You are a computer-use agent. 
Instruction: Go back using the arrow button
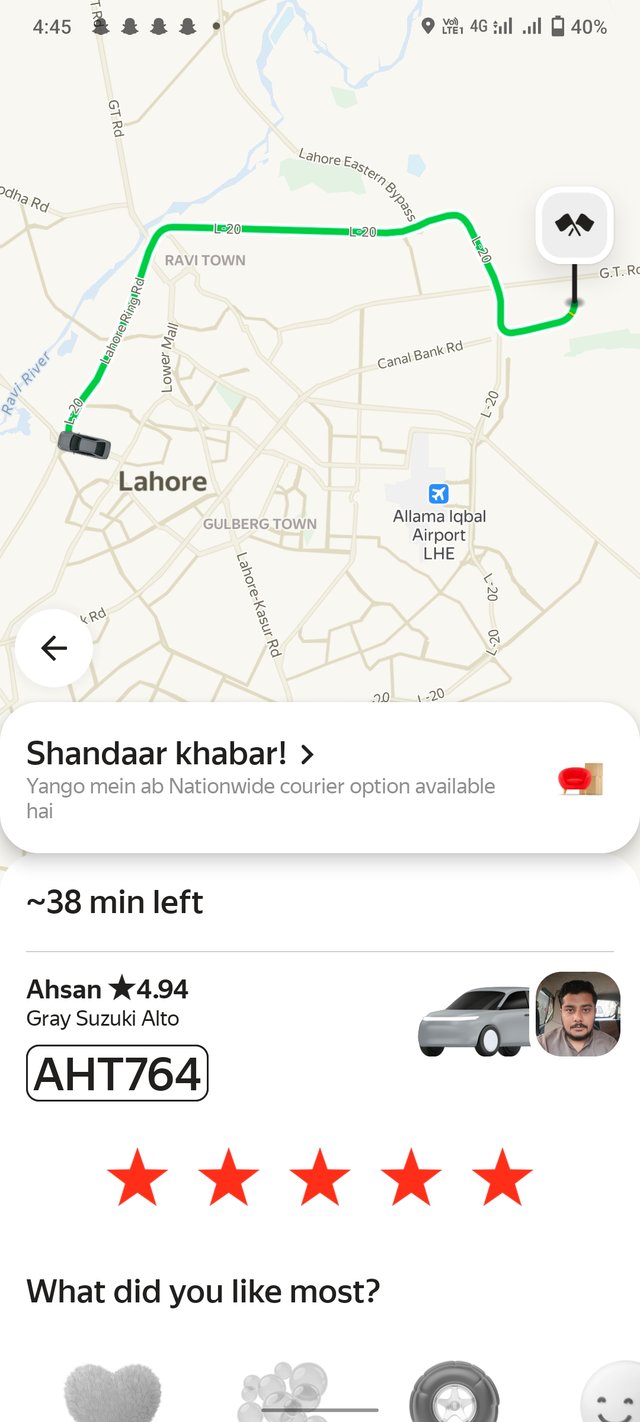point(54,648)
